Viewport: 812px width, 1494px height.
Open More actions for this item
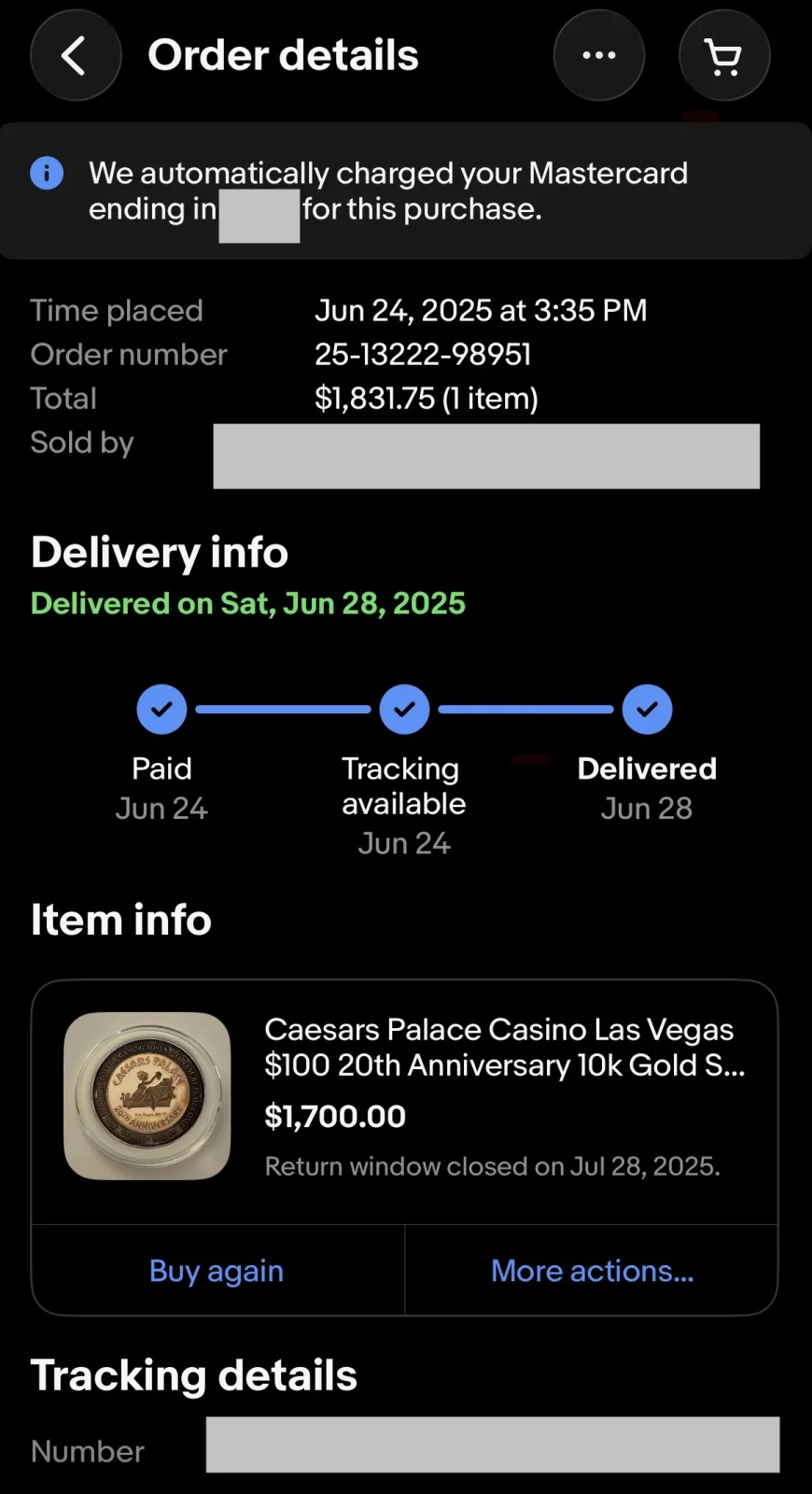[x=593, y=1270]
